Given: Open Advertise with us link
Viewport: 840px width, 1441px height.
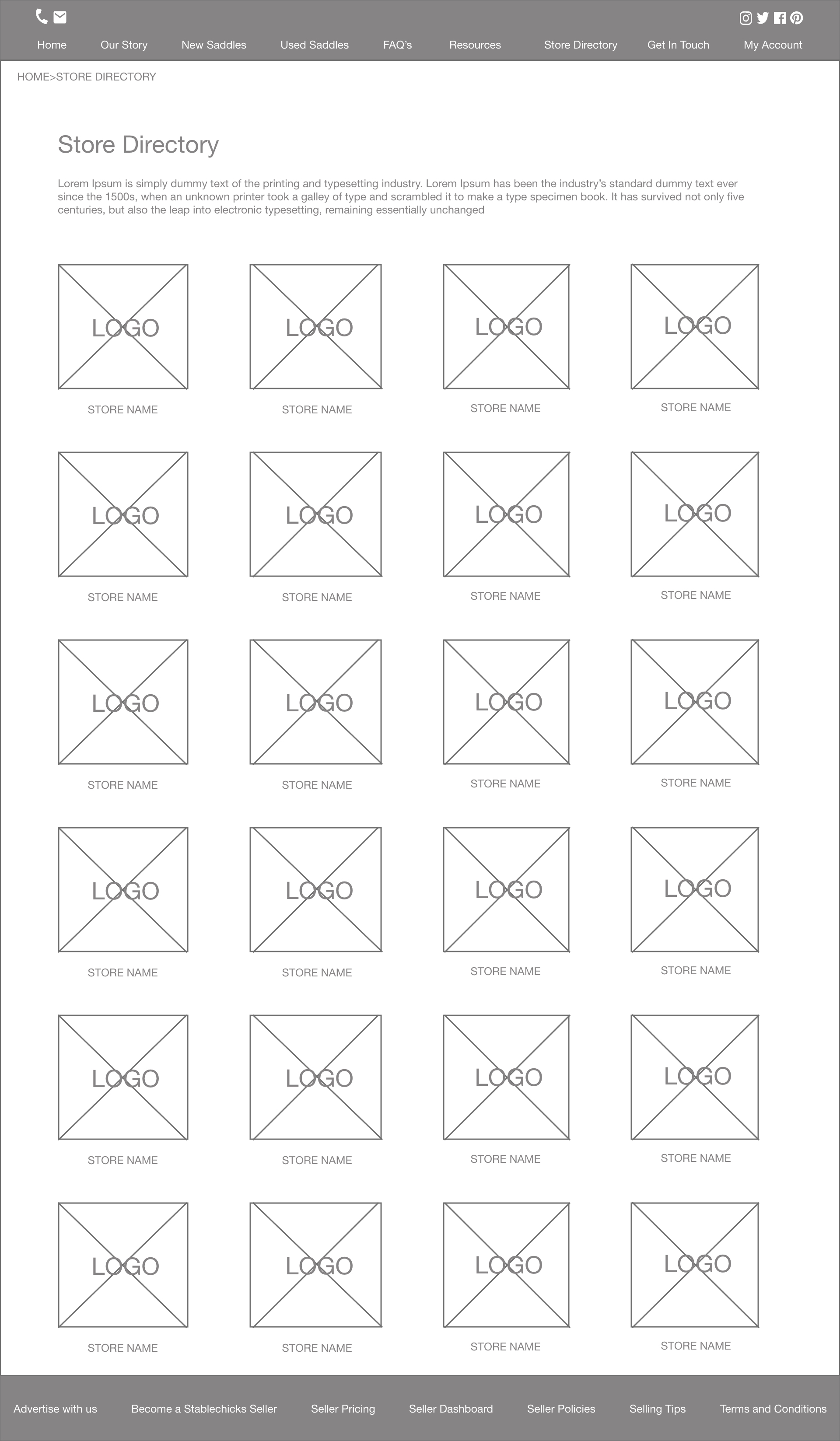Looking at the screenshot, I should (56, 1409).
